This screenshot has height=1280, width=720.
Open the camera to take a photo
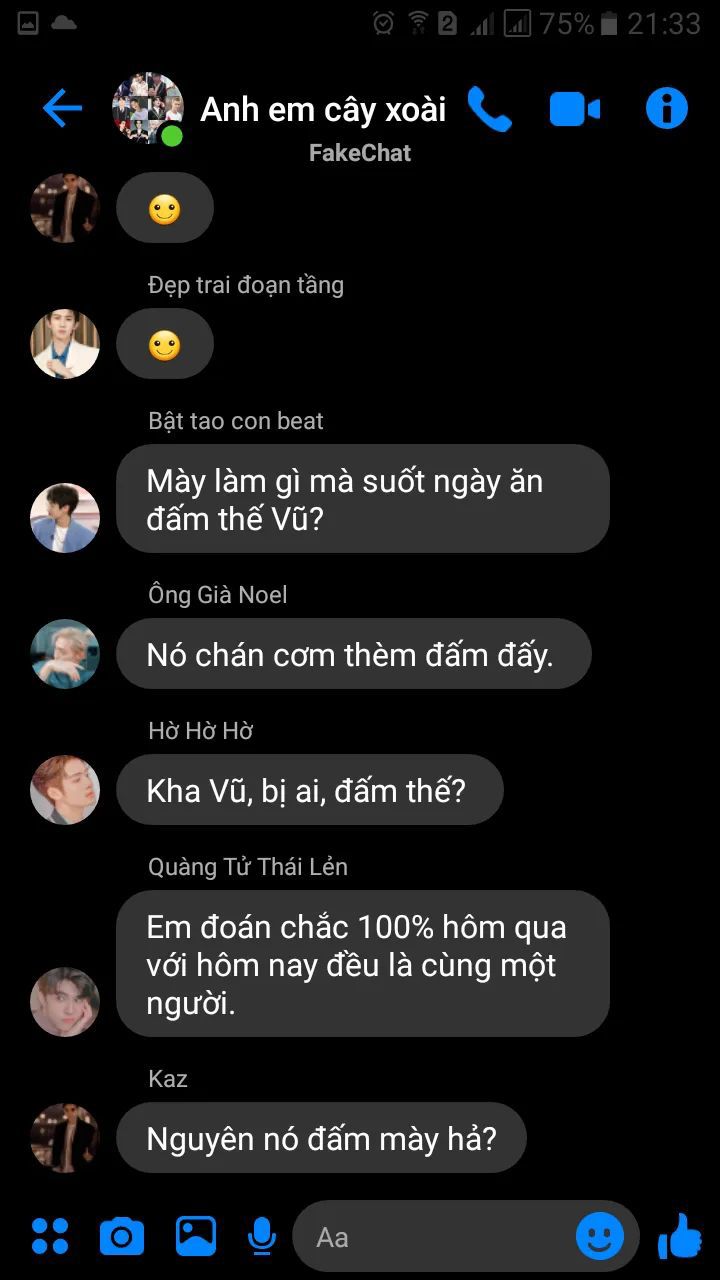point(122,1237)
